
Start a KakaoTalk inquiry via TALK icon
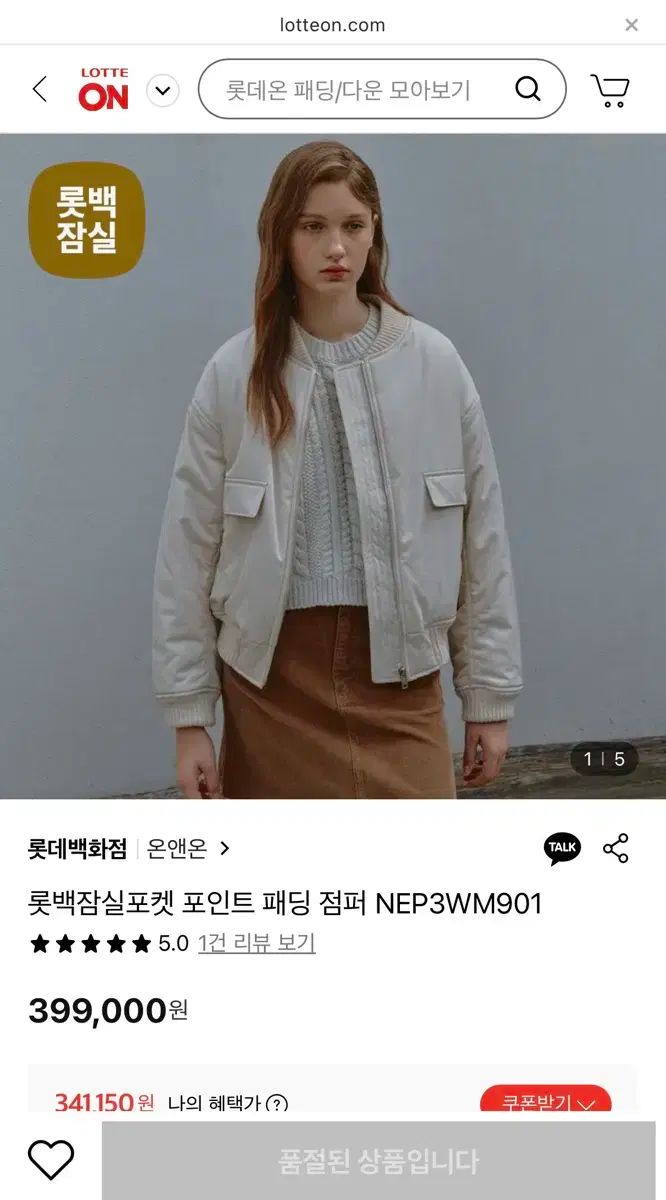[x=562, y=848]
